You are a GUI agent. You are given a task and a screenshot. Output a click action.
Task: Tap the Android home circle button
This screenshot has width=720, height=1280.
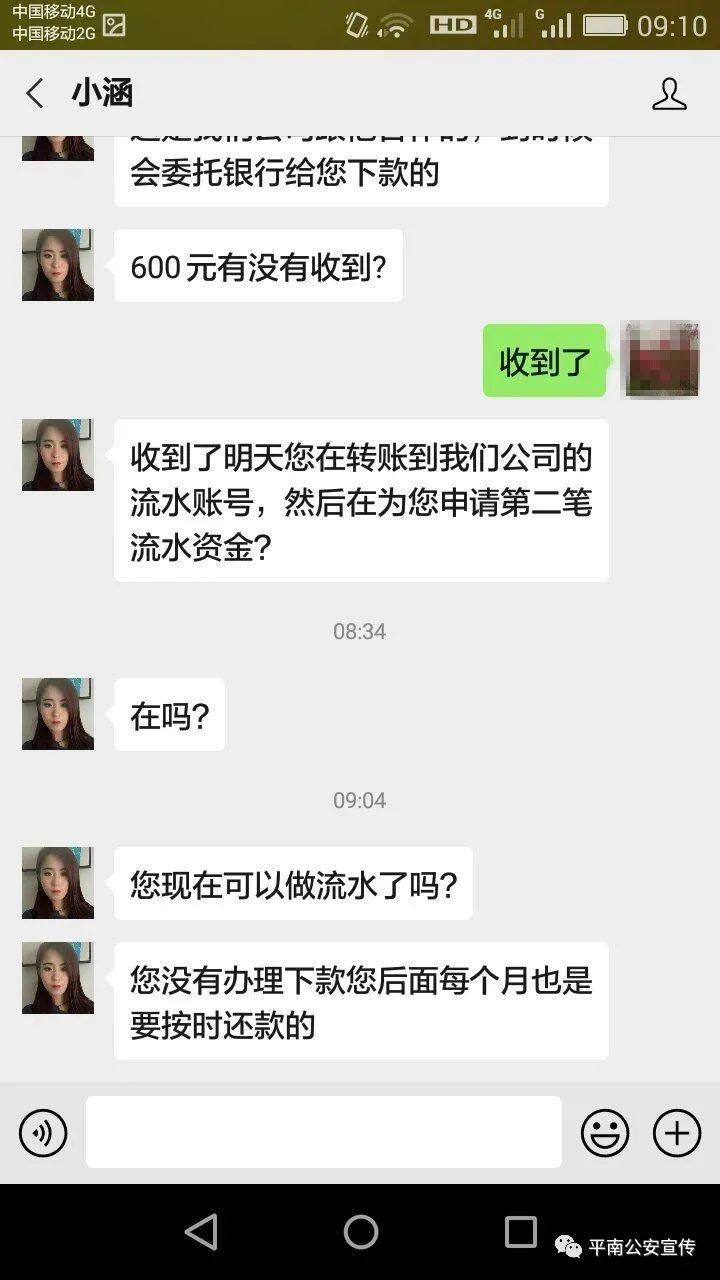point(360,1233)
